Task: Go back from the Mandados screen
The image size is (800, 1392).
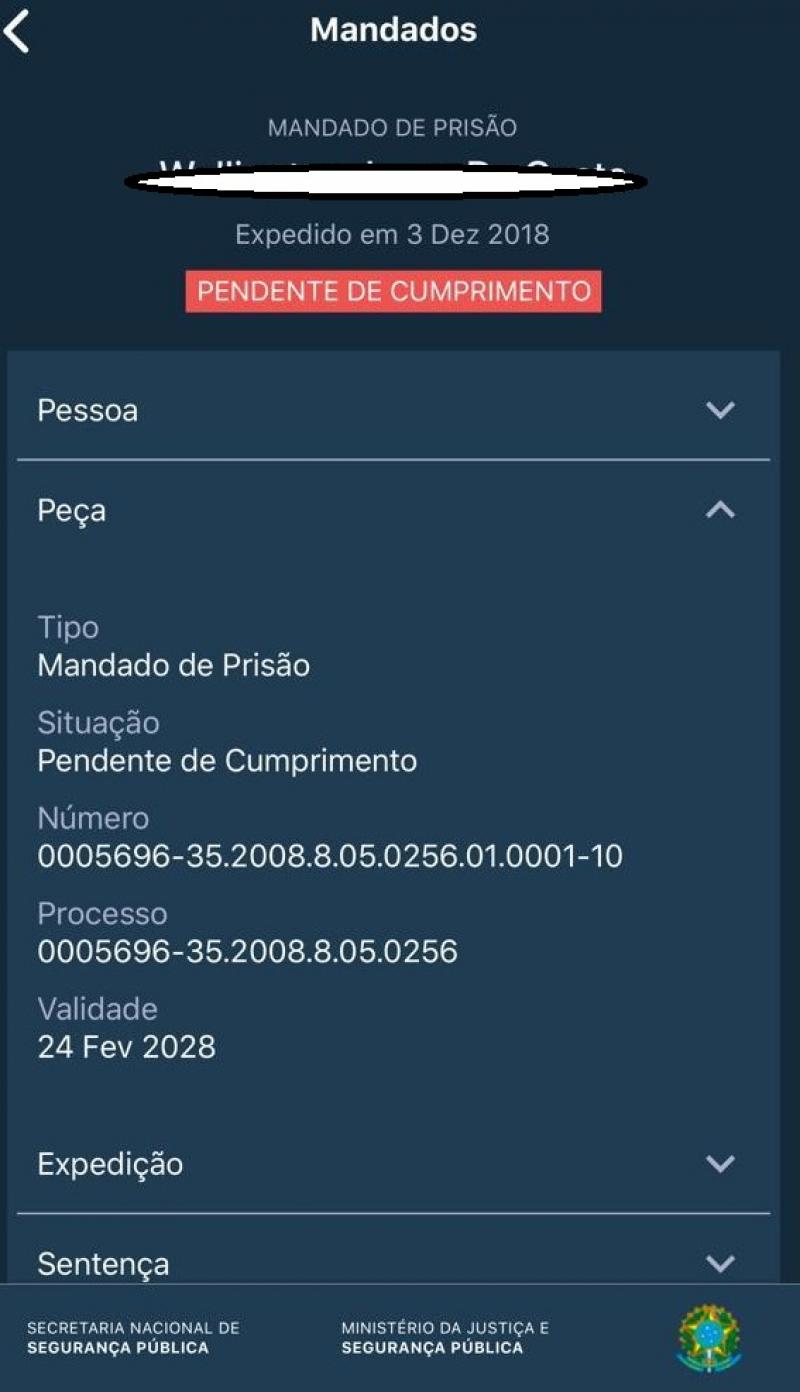Action: coord(17,32)
